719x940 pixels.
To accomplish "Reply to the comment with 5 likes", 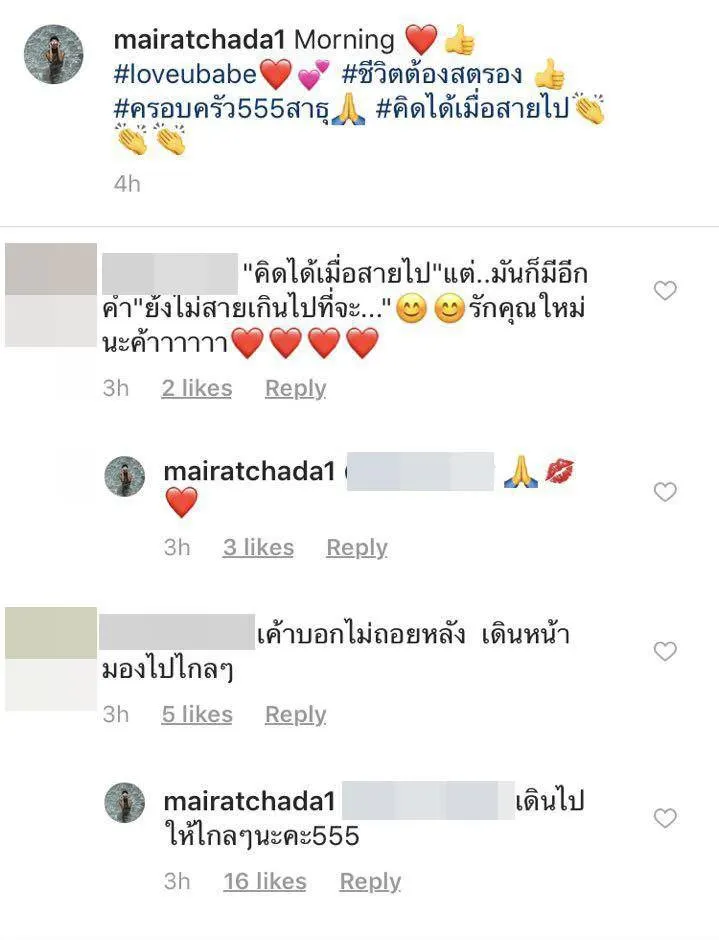I will point(295,714).
